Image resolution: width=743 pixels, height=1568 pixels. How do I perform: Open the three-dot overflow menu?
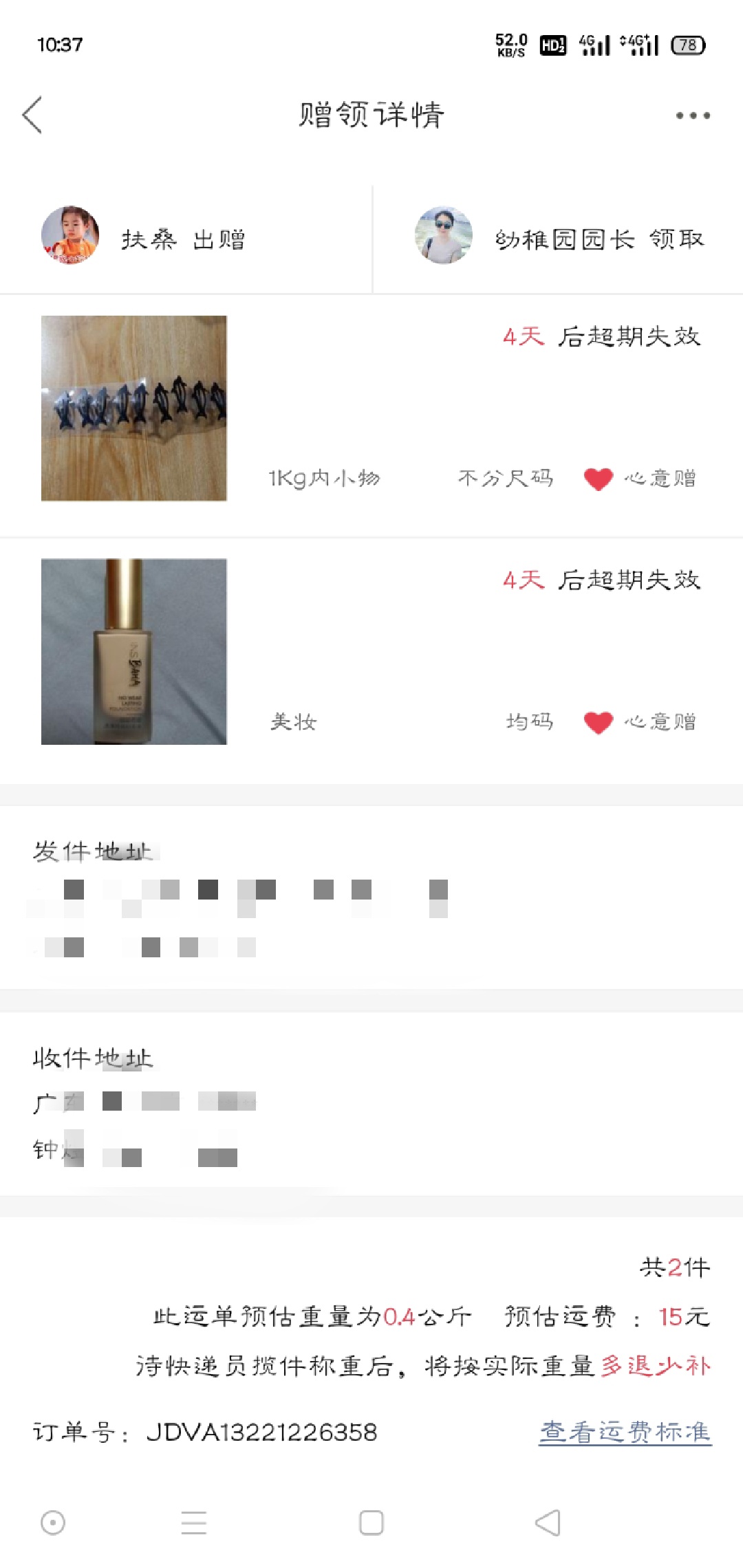point(692,116)
